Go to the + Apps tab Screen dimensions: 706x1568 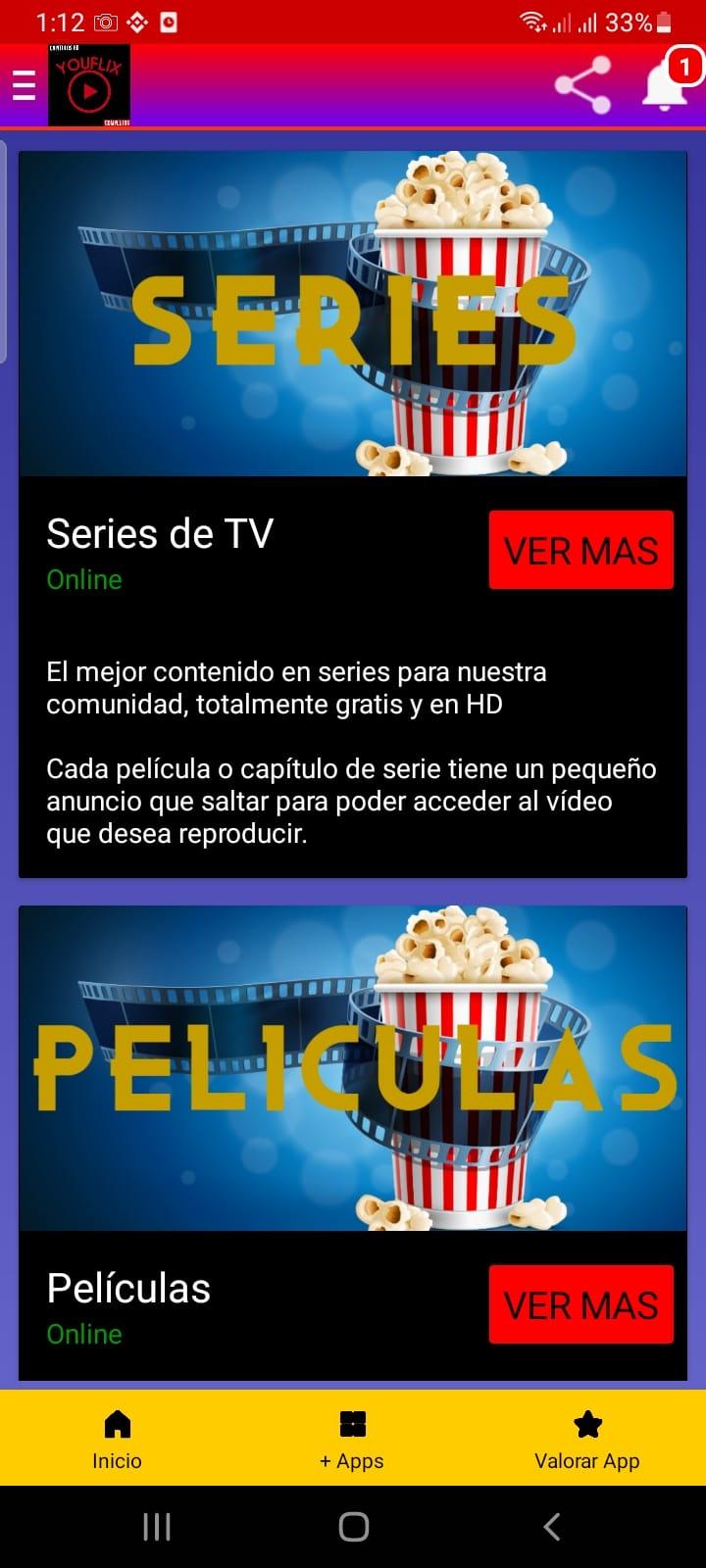pyautogui.click(x=352, y=1439)
